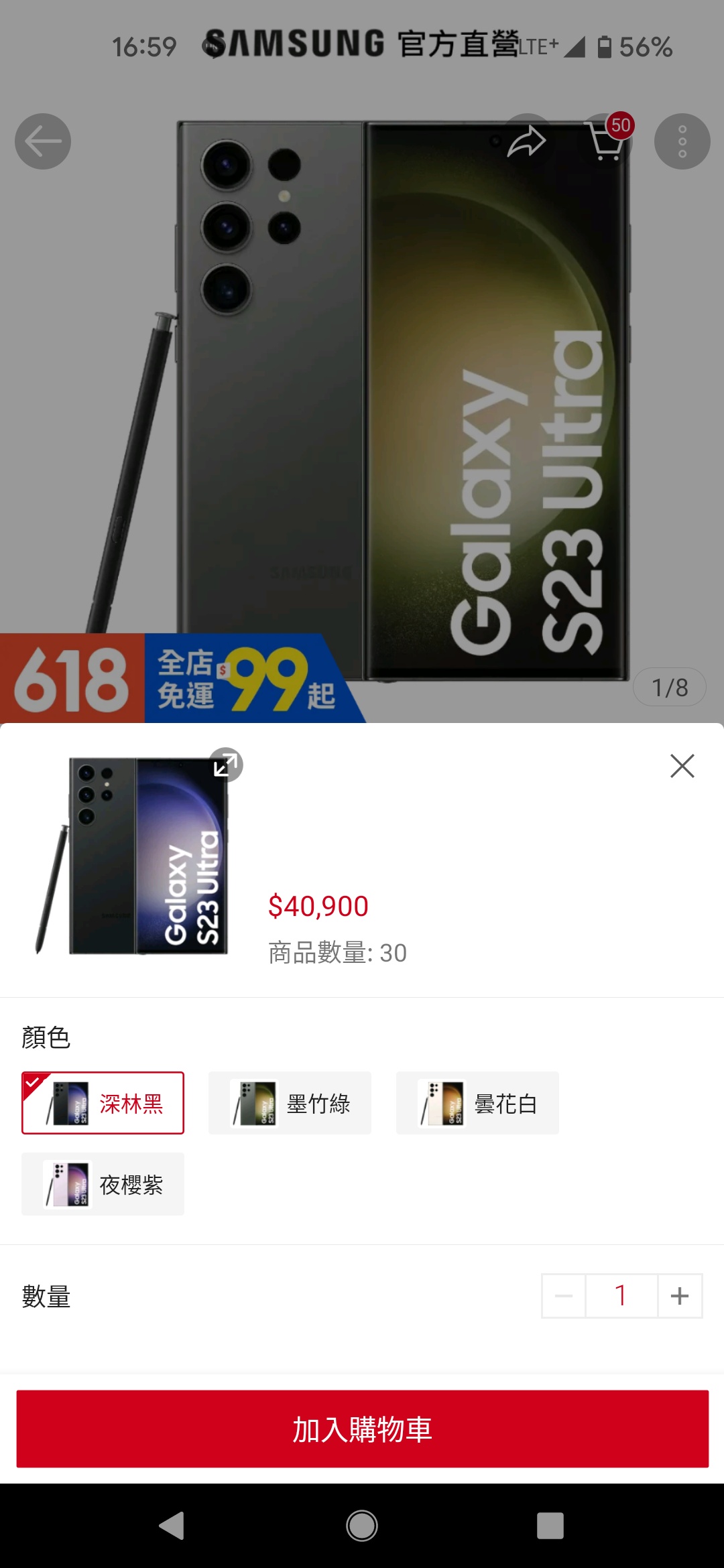
Task: Choose the 墨竹綠 color option
Action: point(290,1103)
